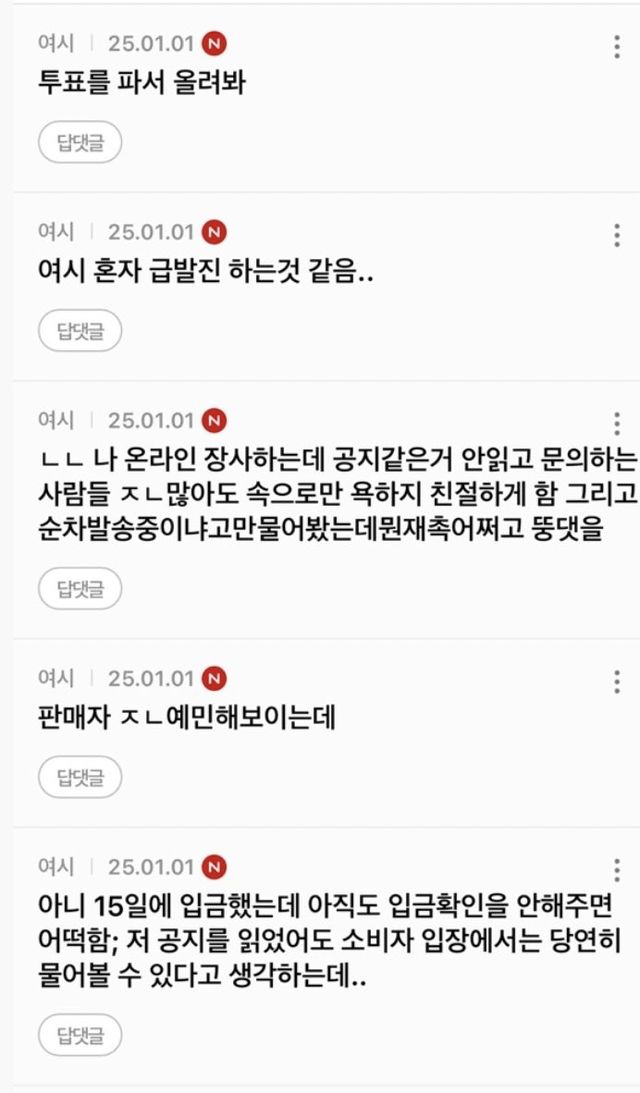Image resolution: width=640 pixels, height=1093 pixels.
Task: Open overflow menu for '투표를 파서 올려봐' comment
Action: (x=617, y=47)
